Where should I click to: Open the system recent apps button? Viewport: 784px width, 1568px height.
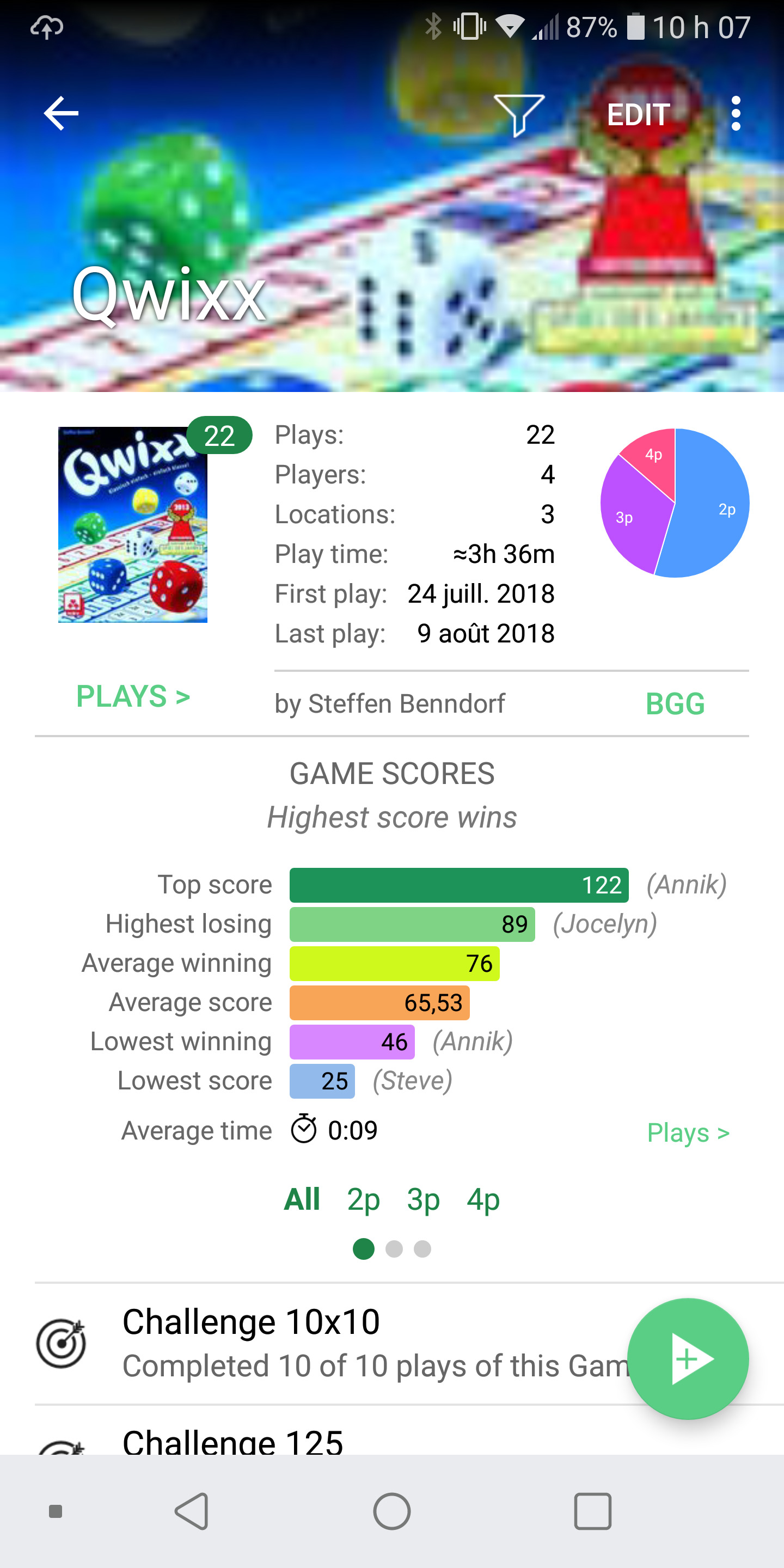click(592, 1511)
